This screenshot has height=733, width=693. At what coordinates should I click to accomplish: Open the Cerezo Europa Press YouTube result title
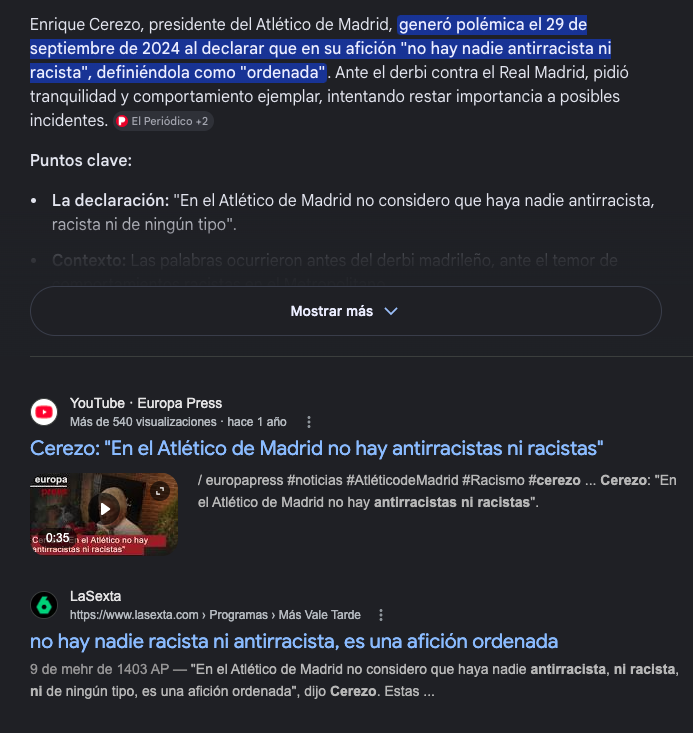point(317,448)
